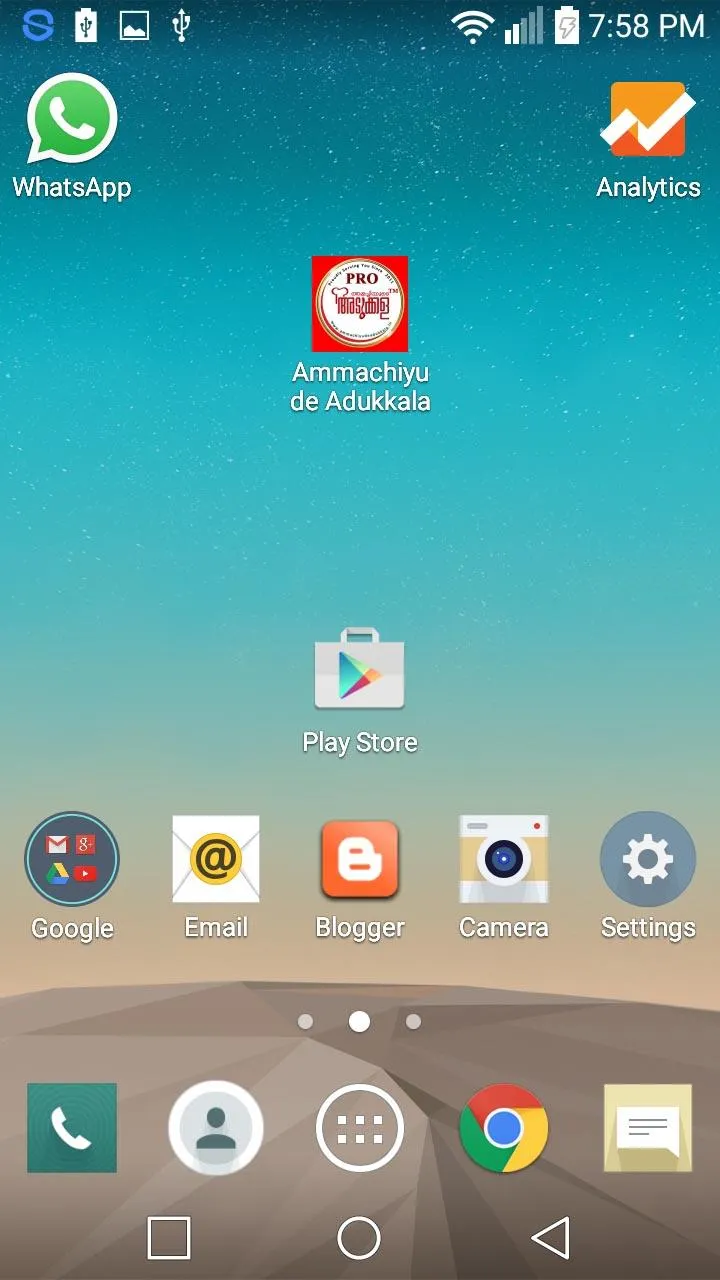Open the Phone dialer
The height and width of the screenshot is (1280, 720).
72,1128
